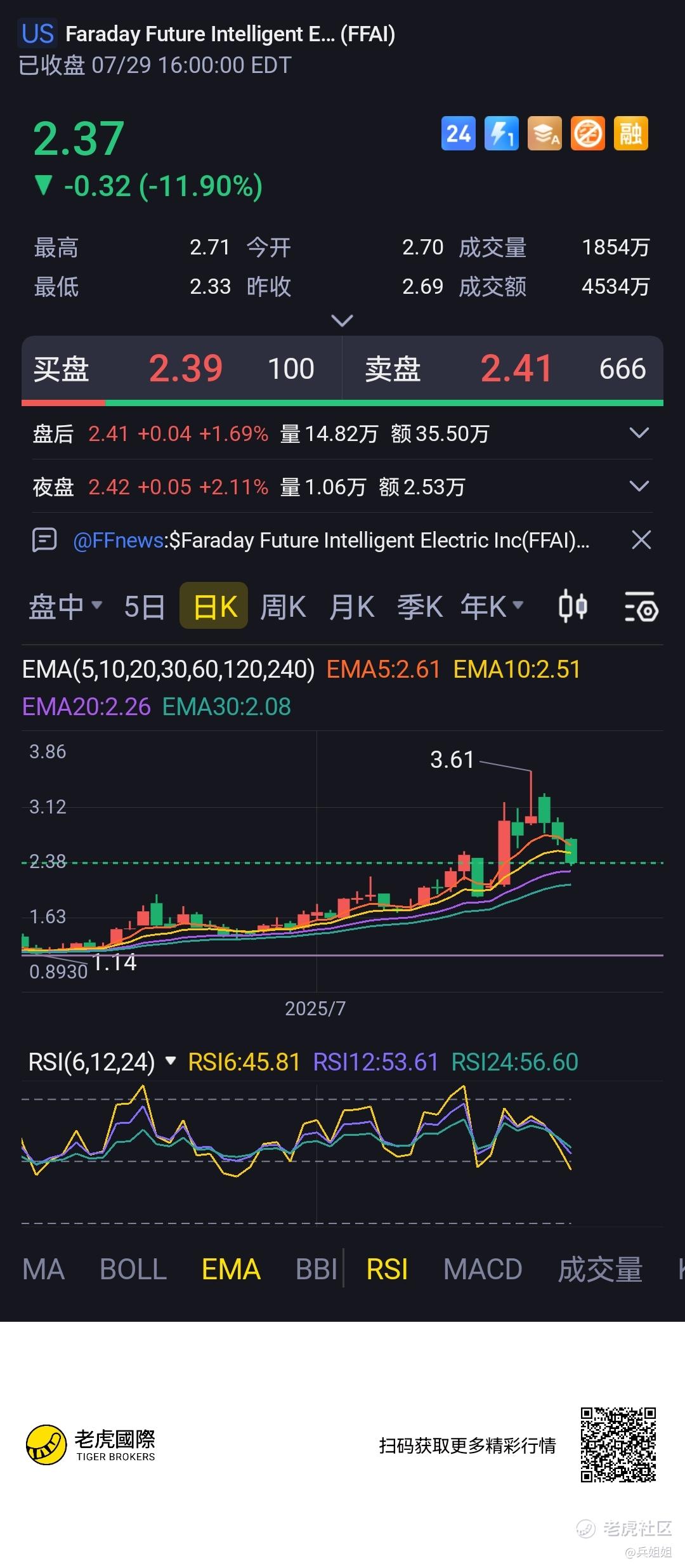Switch to 周K weekly chart
This screenshot has width=685, height=1568.
[283, 607]
